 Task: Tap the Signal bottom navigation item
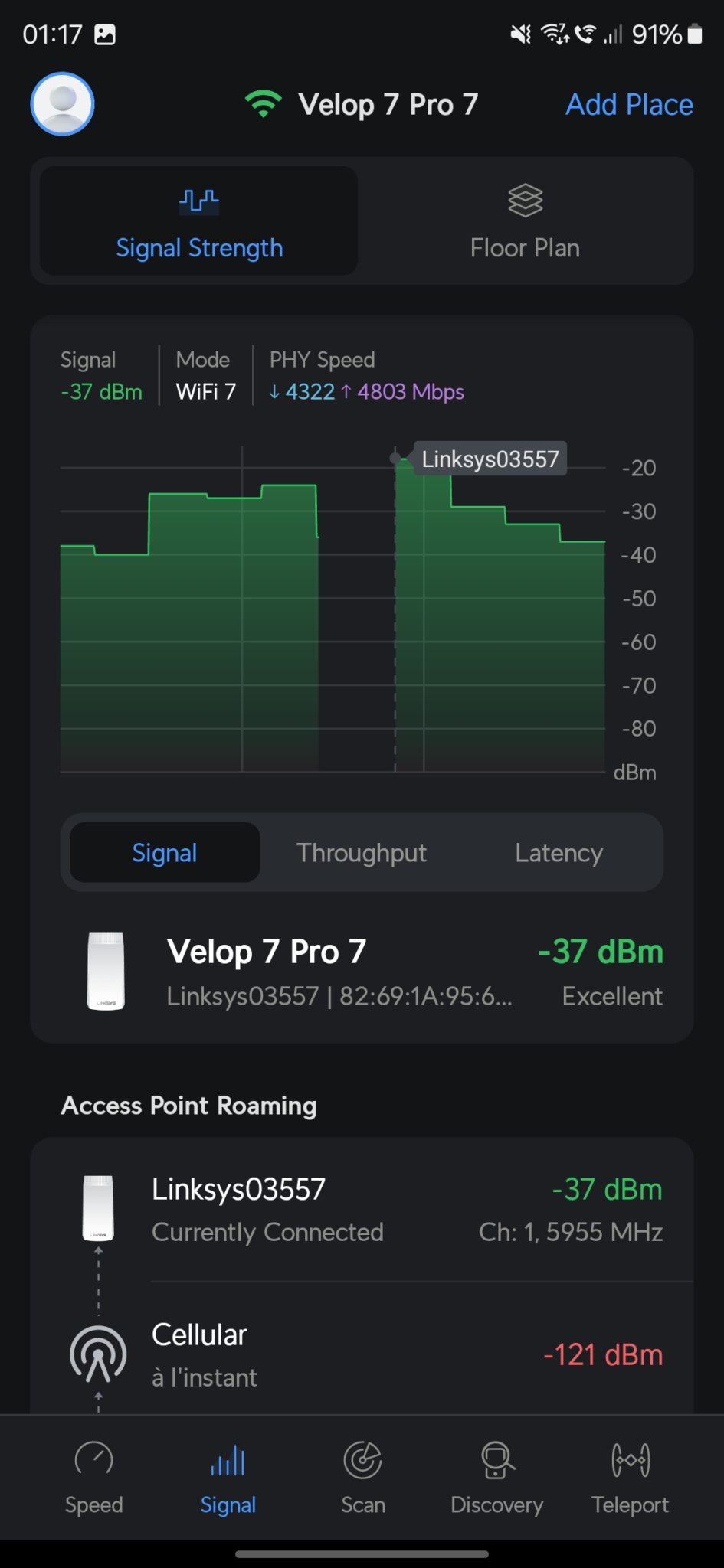228,1477
